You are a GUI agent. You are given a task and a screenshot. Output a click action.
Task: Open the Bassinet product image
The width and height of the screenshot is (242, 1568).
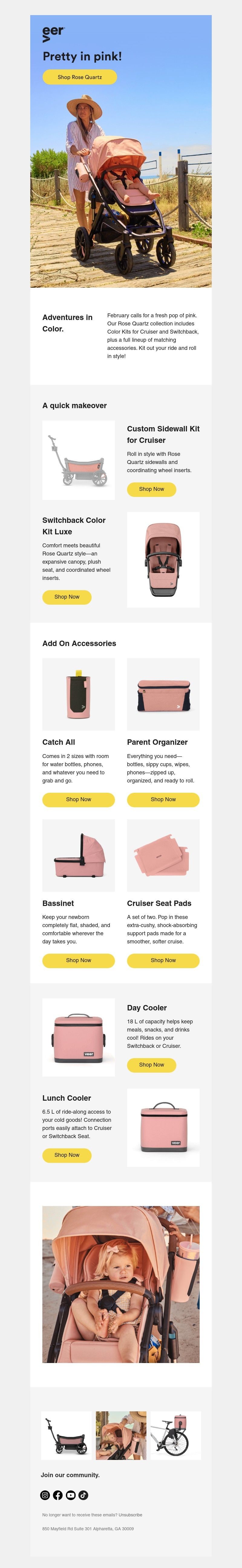[x=78, y=855]
